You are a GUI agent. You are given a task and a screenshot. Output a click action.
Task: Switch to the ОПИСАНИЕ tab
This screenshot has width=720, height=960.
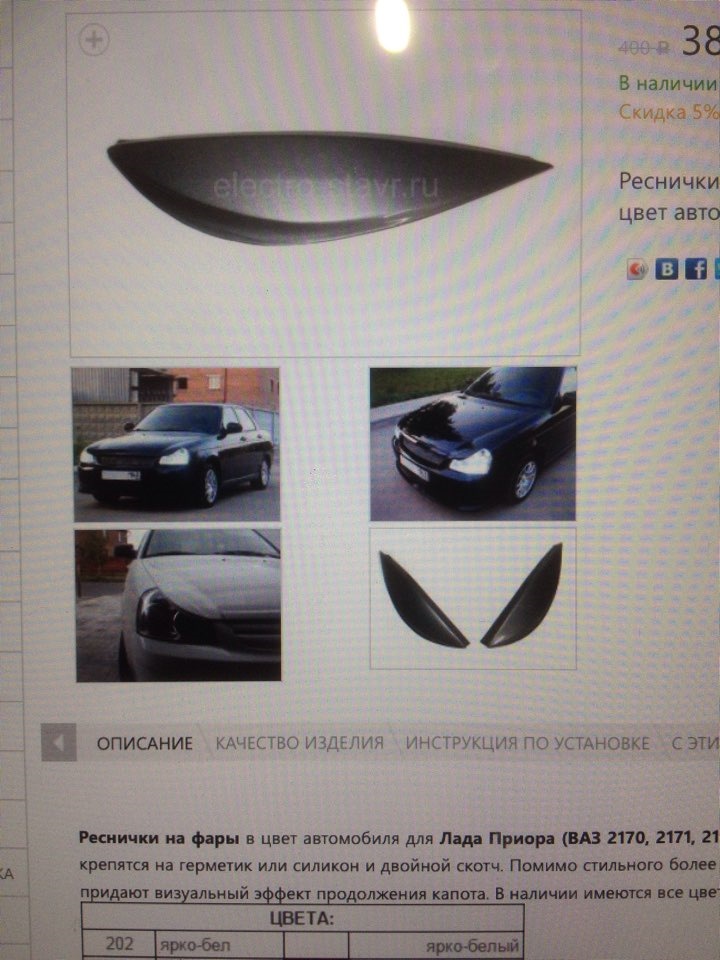144,743
